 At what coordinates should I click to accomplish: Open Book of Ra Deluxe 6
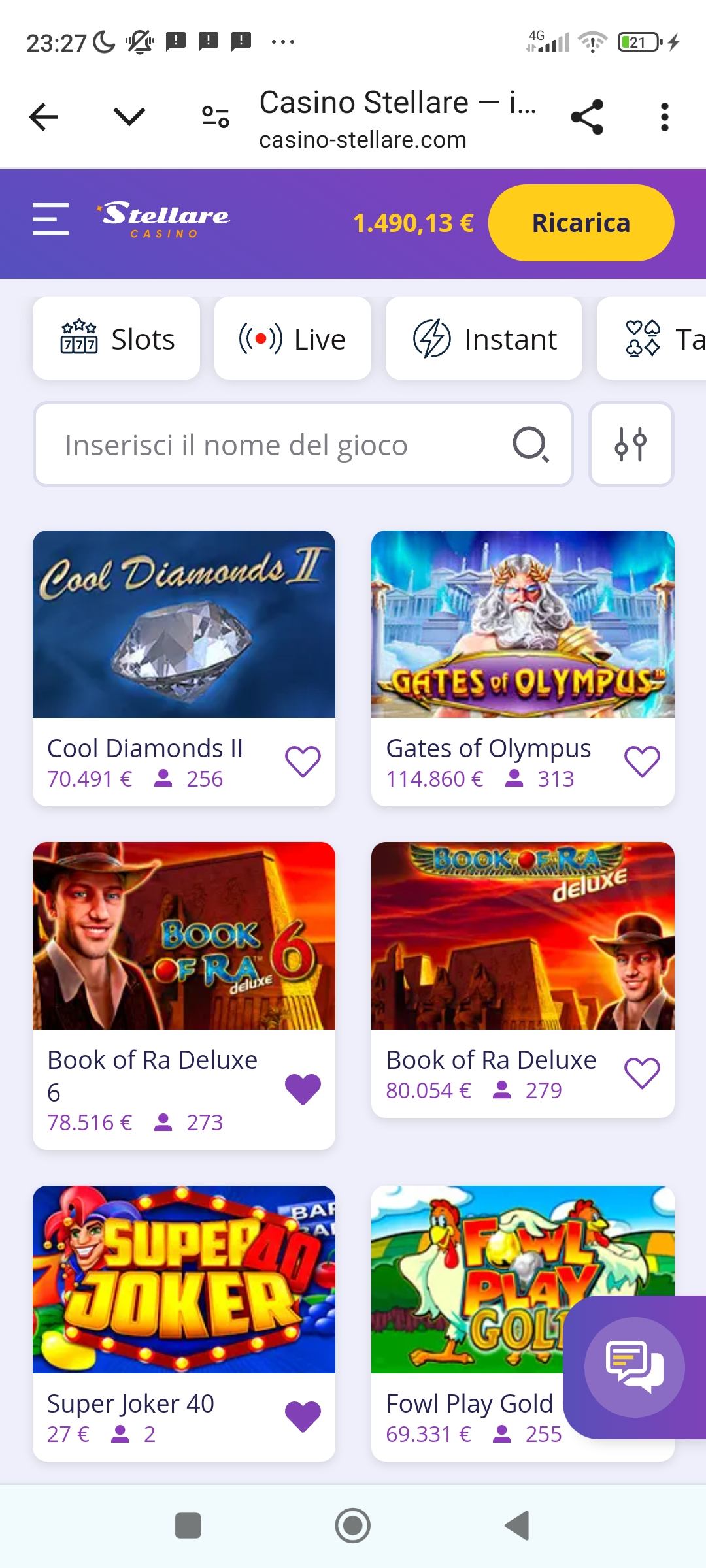click(x=184, y=936)
